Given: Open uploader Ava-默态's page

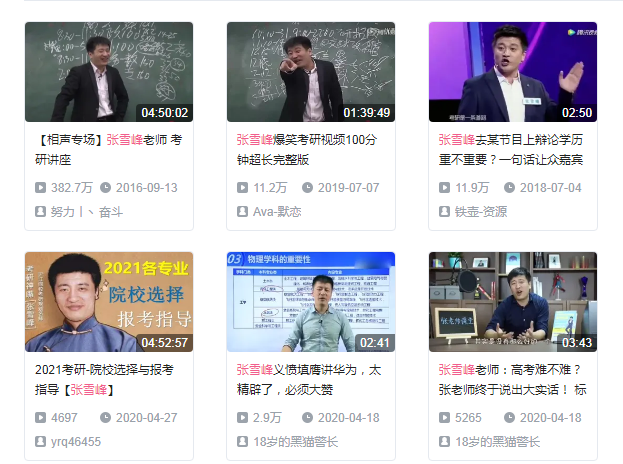Looking at the screenshot, I should click(276, 211).
